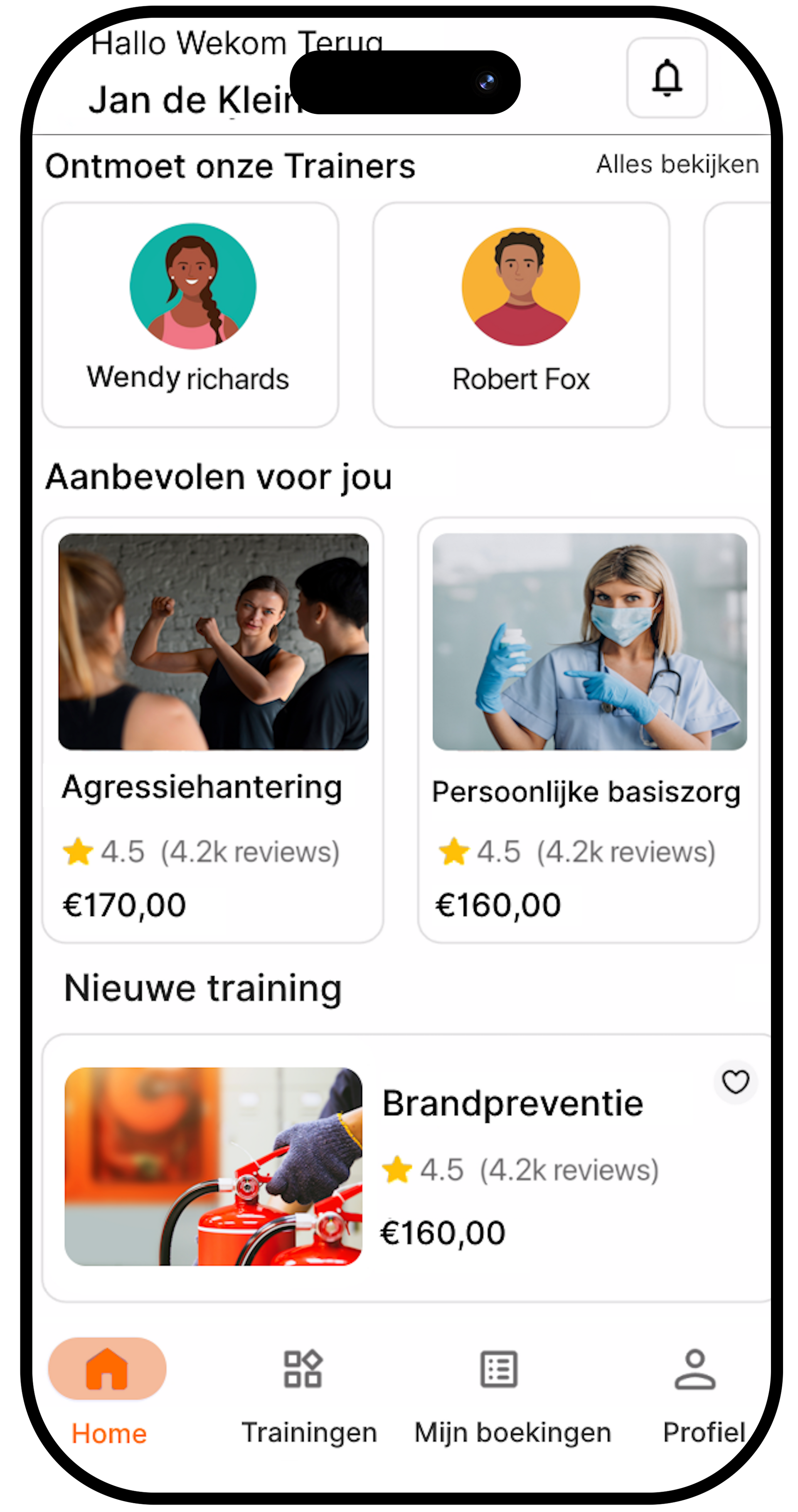View trainer Robert Fox
The image size is (798, 1512).
pyautogui.click(x=521, y=315)
